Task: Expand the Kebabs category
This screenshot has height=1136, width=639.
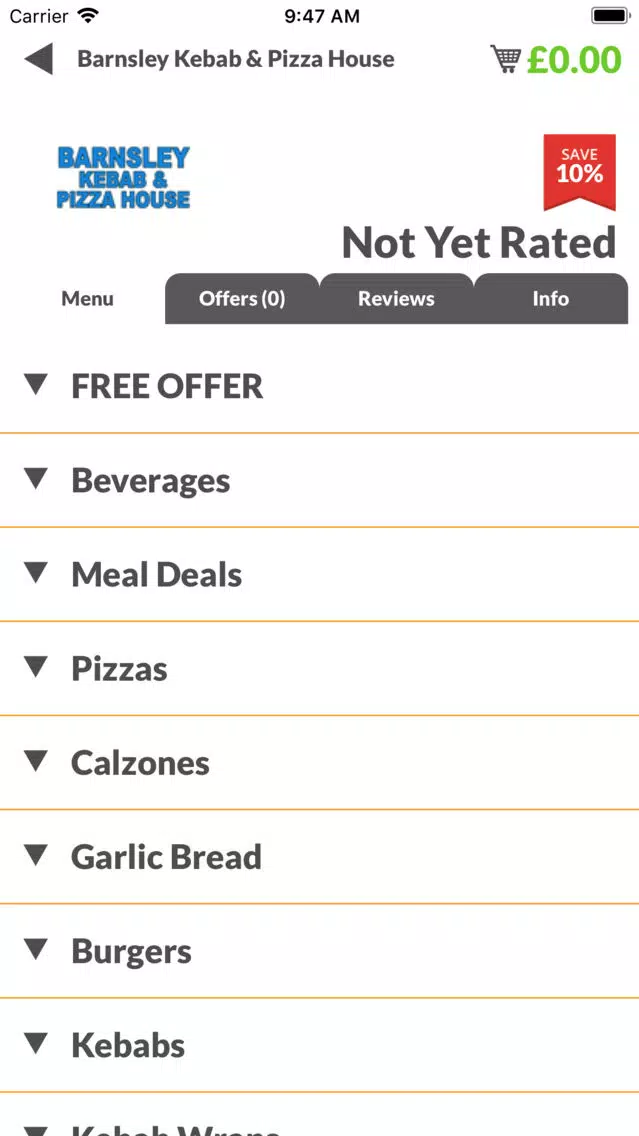Action: [x=320, y=1046]
